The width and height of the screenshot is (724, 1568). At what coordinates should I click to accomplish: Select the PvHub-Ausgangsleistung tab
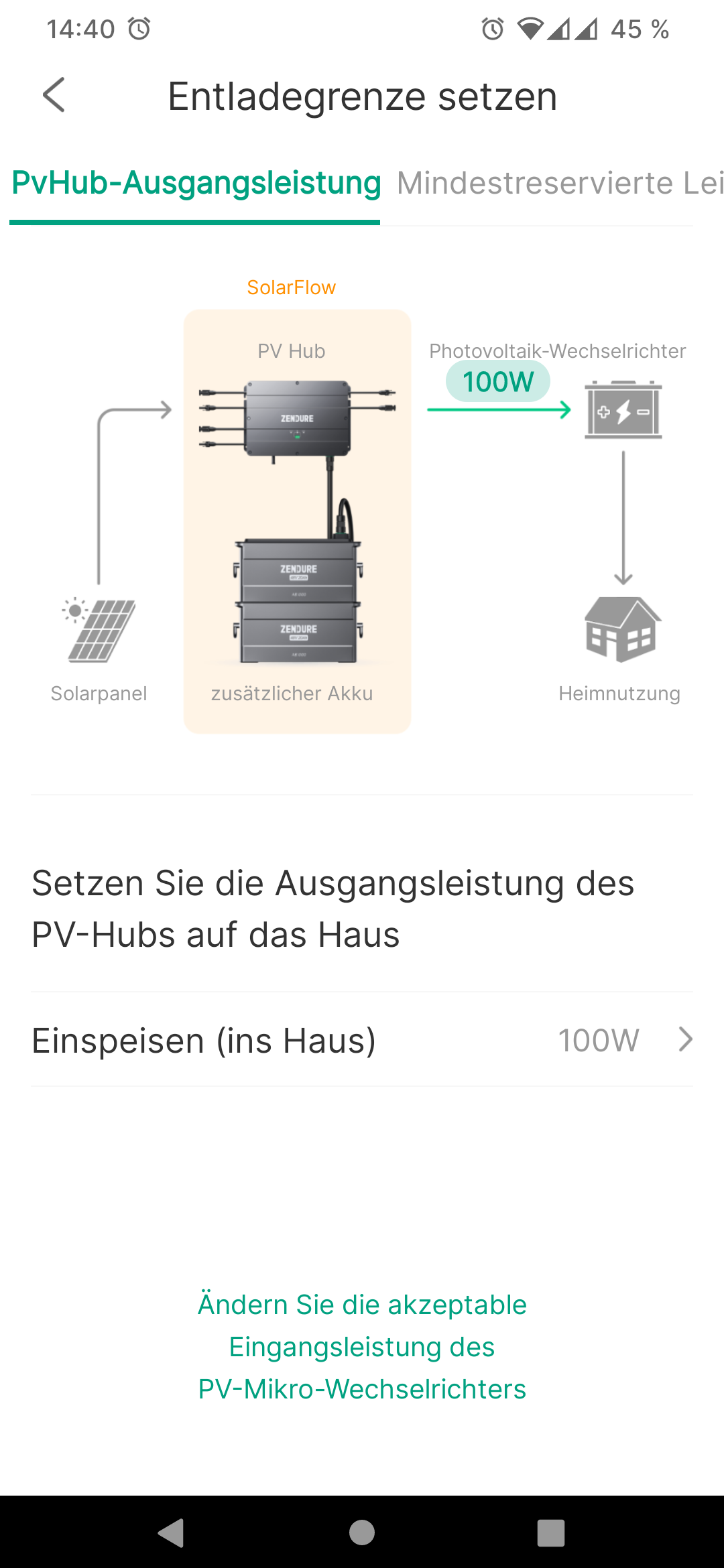point(196,183)
